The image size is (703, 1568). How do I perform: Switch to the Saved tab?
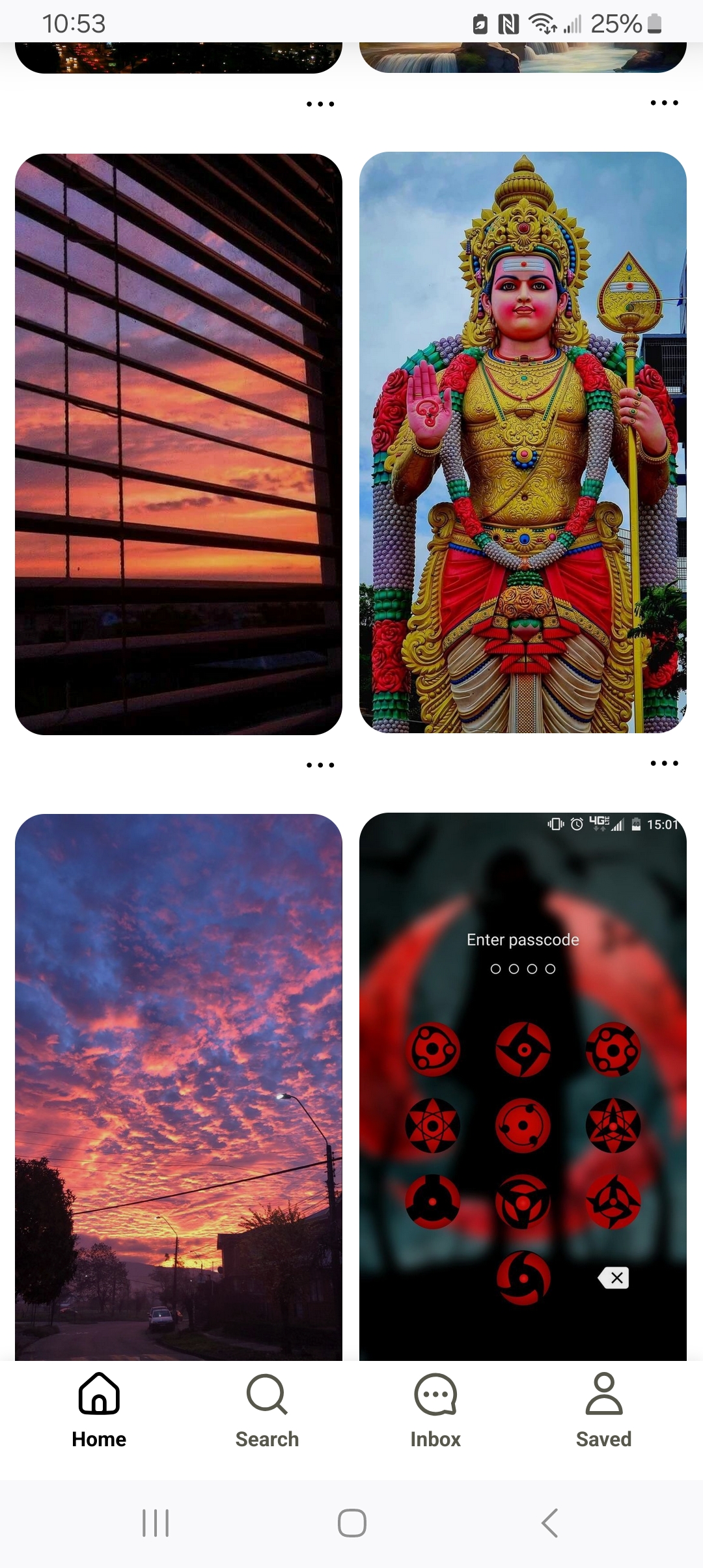coord(603,1410)
